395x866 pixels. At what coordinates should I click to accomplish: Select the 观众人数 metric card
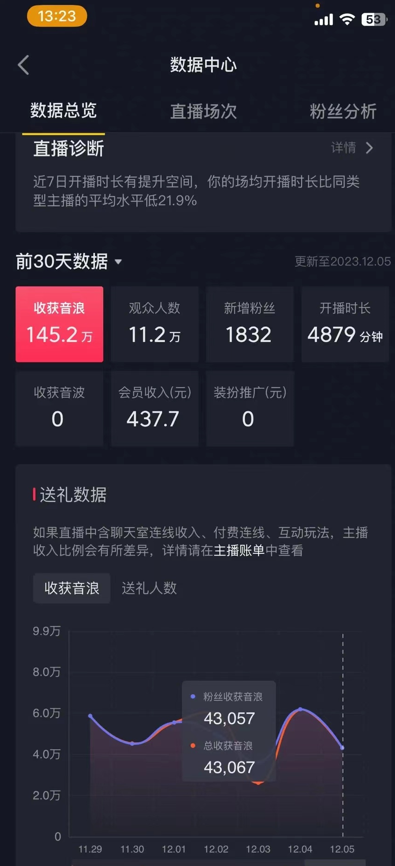(155, 324)
